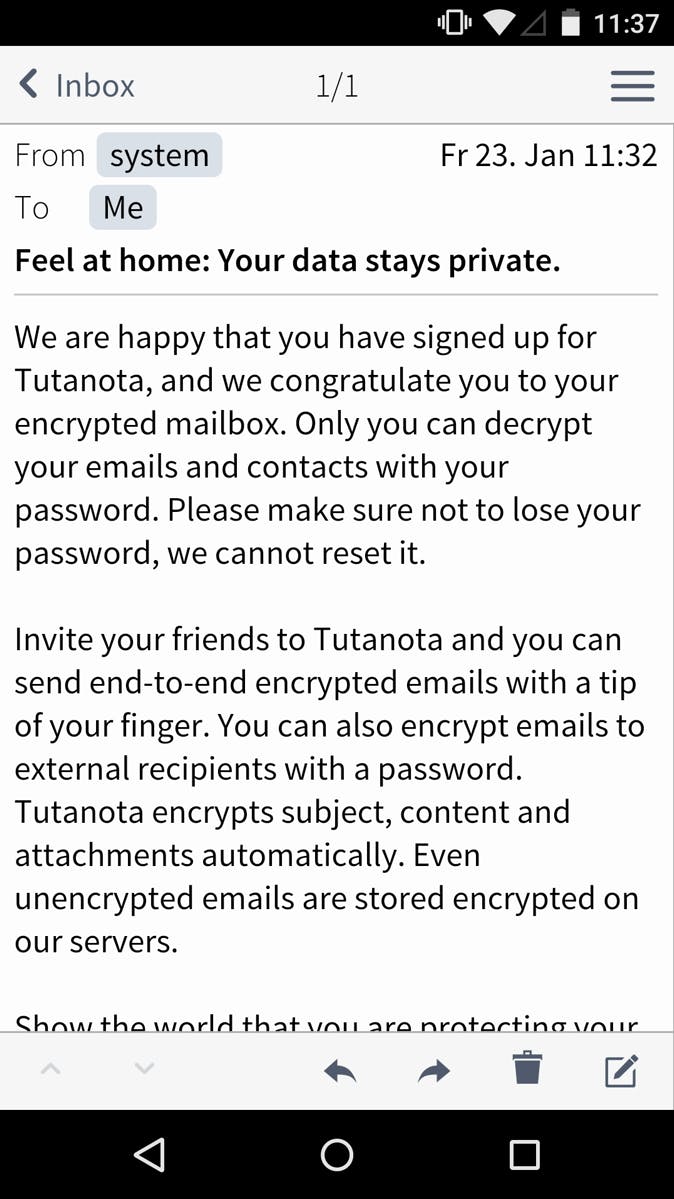
Task: Go to next email with the down arrow
Action: [x=144, y=1069]
